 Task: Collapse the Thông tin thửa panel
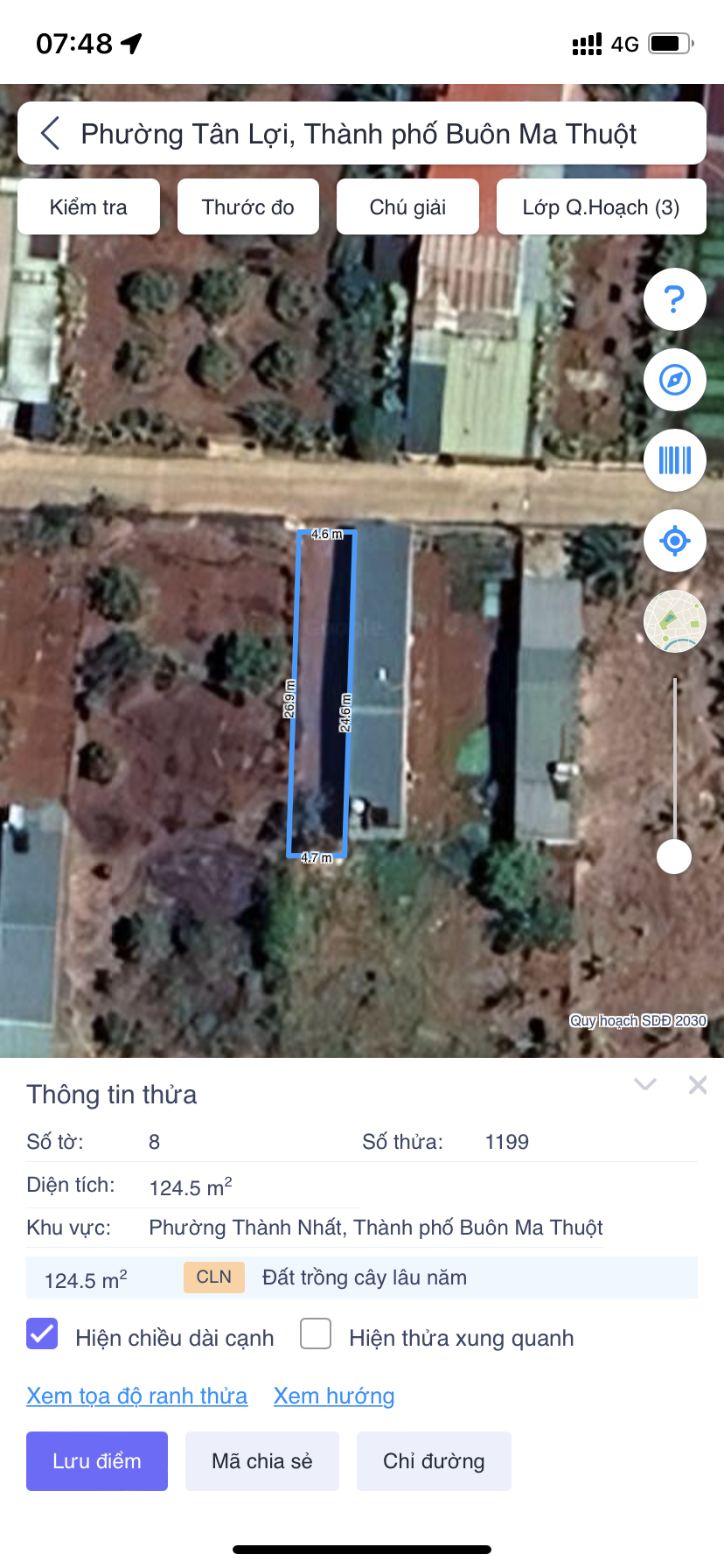(645, 1085)
